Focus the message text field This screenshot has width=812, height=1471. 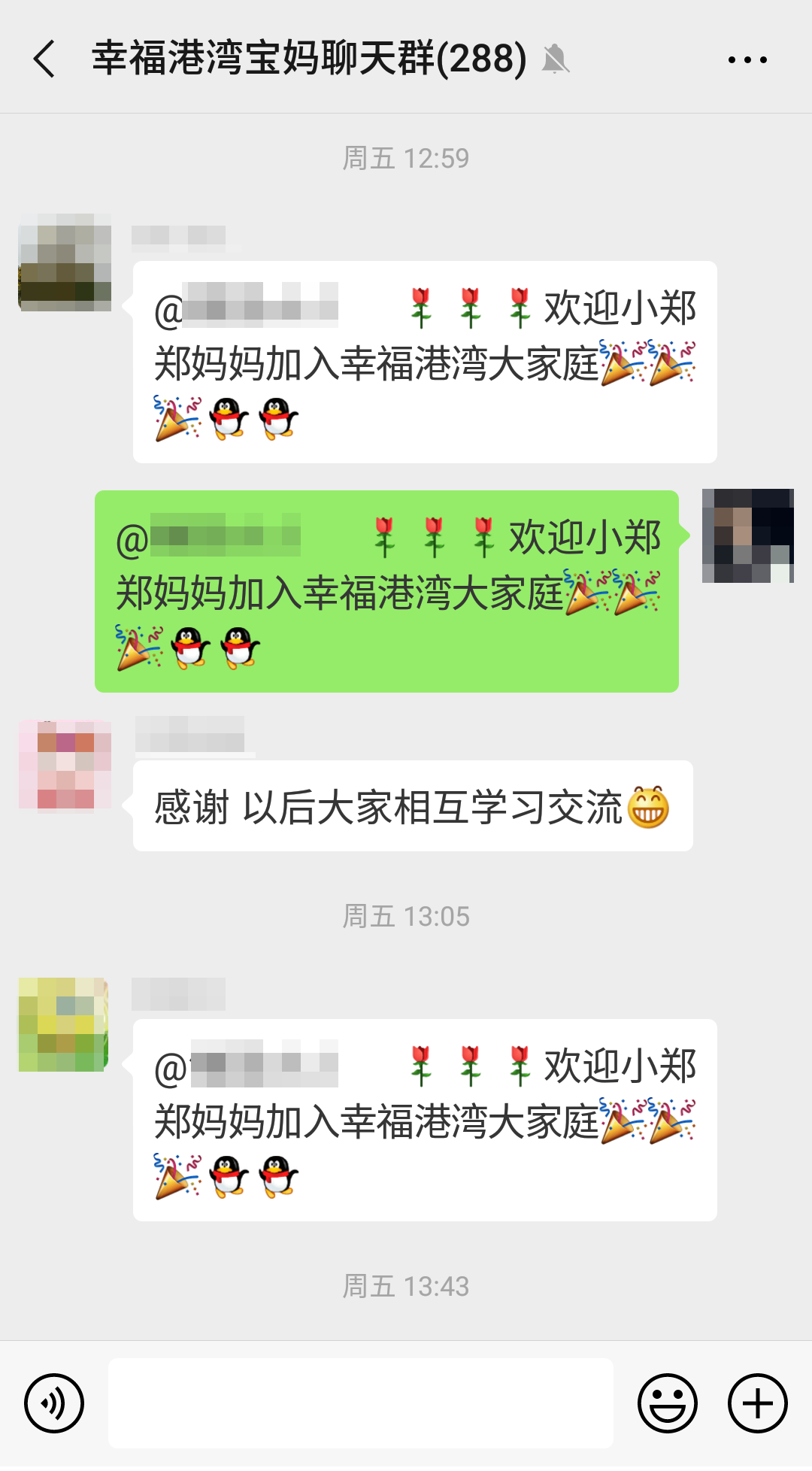pos(361,1403)
